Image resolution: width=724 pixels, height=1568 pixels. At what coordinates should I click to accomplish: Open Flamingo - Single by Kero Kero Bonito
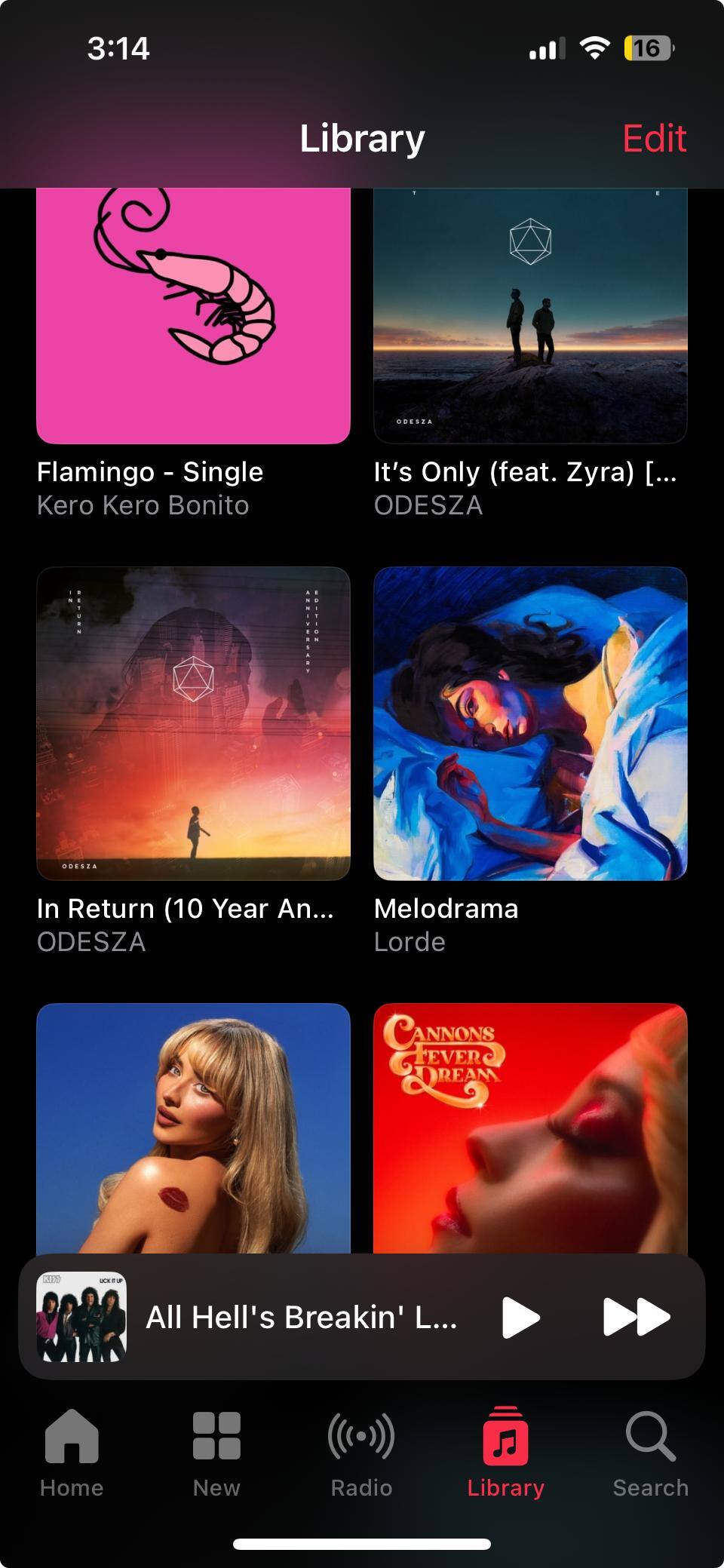[x=193, y=317]
